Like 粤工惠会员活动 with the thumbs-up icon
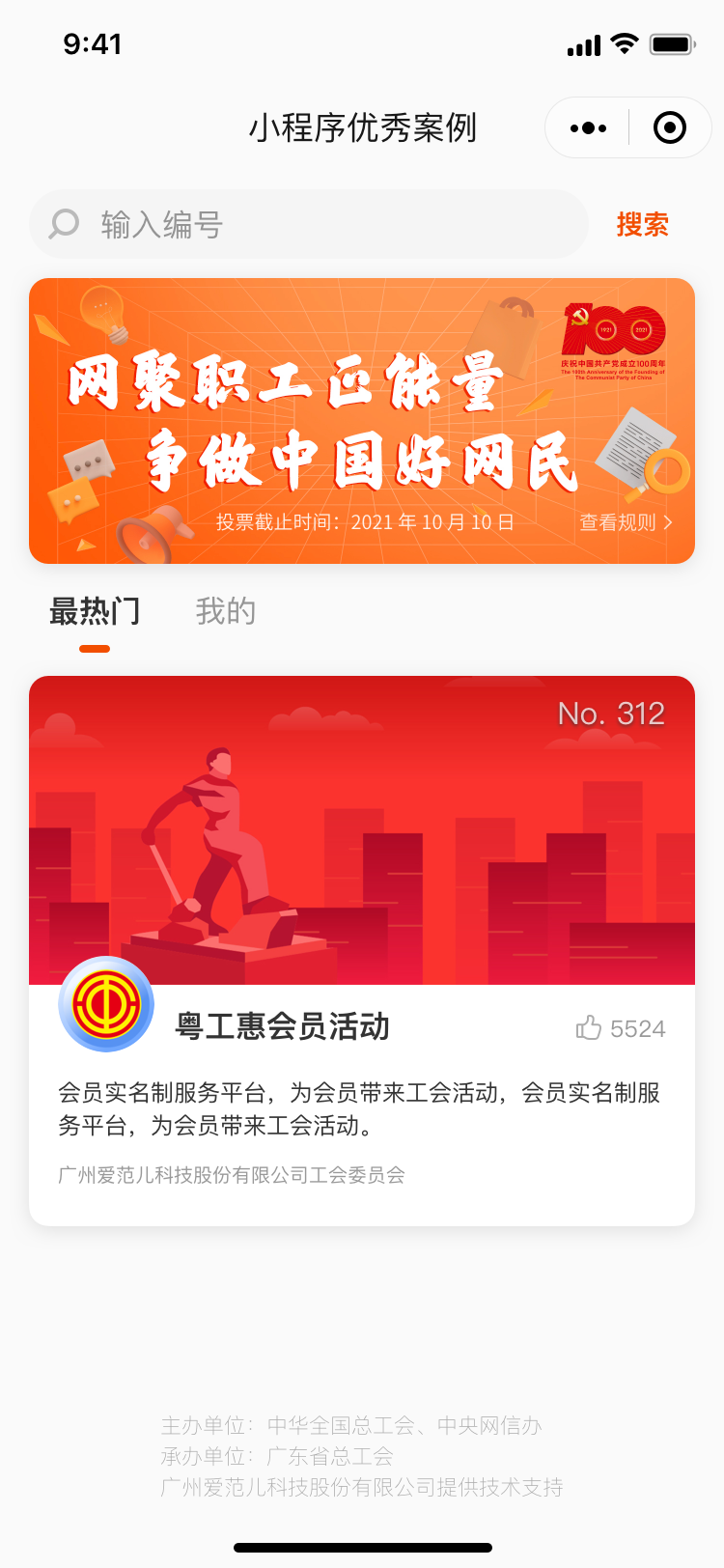The width and height of the screenshot is (724, 1568). coord(589,1027)
